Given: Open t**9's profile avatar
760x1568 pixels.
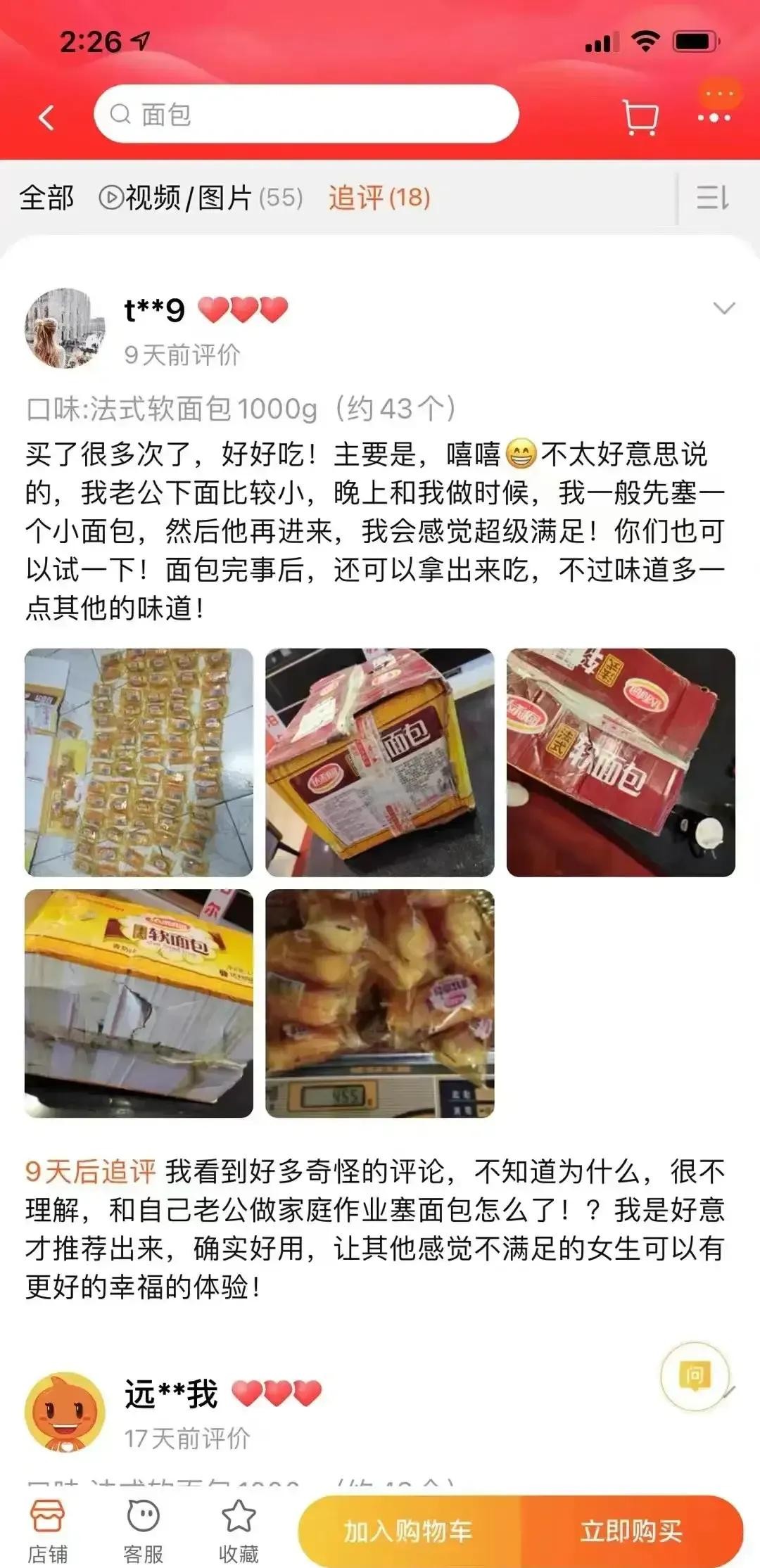Looking at the screenshot, I should (65, 328).
